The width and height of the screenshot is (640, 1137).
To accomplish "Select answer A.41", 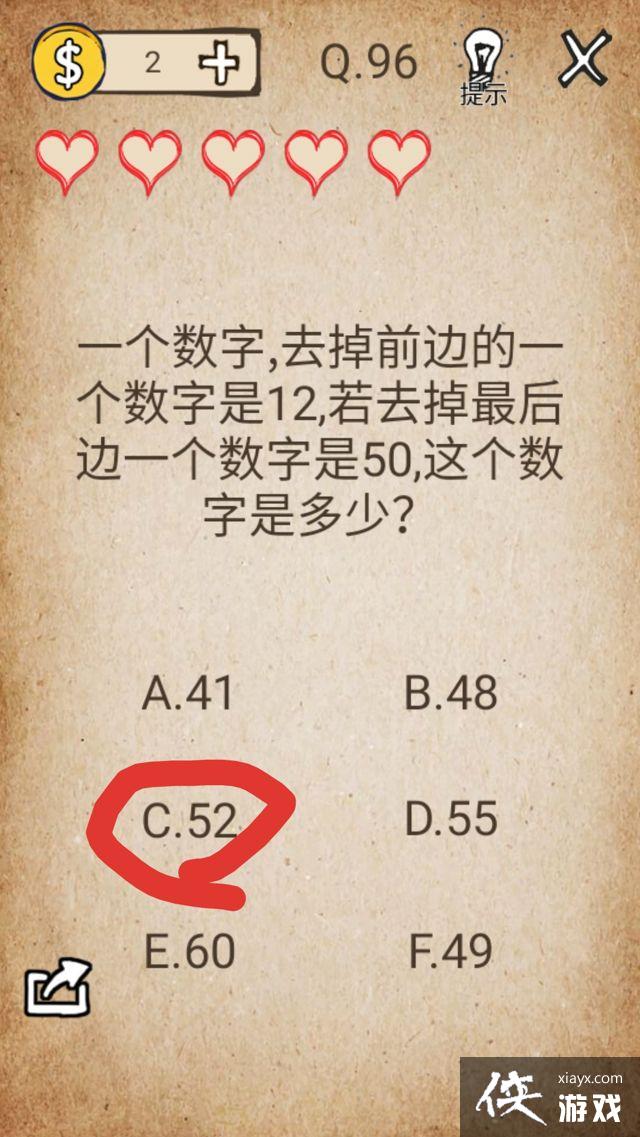I will point(188,693).
